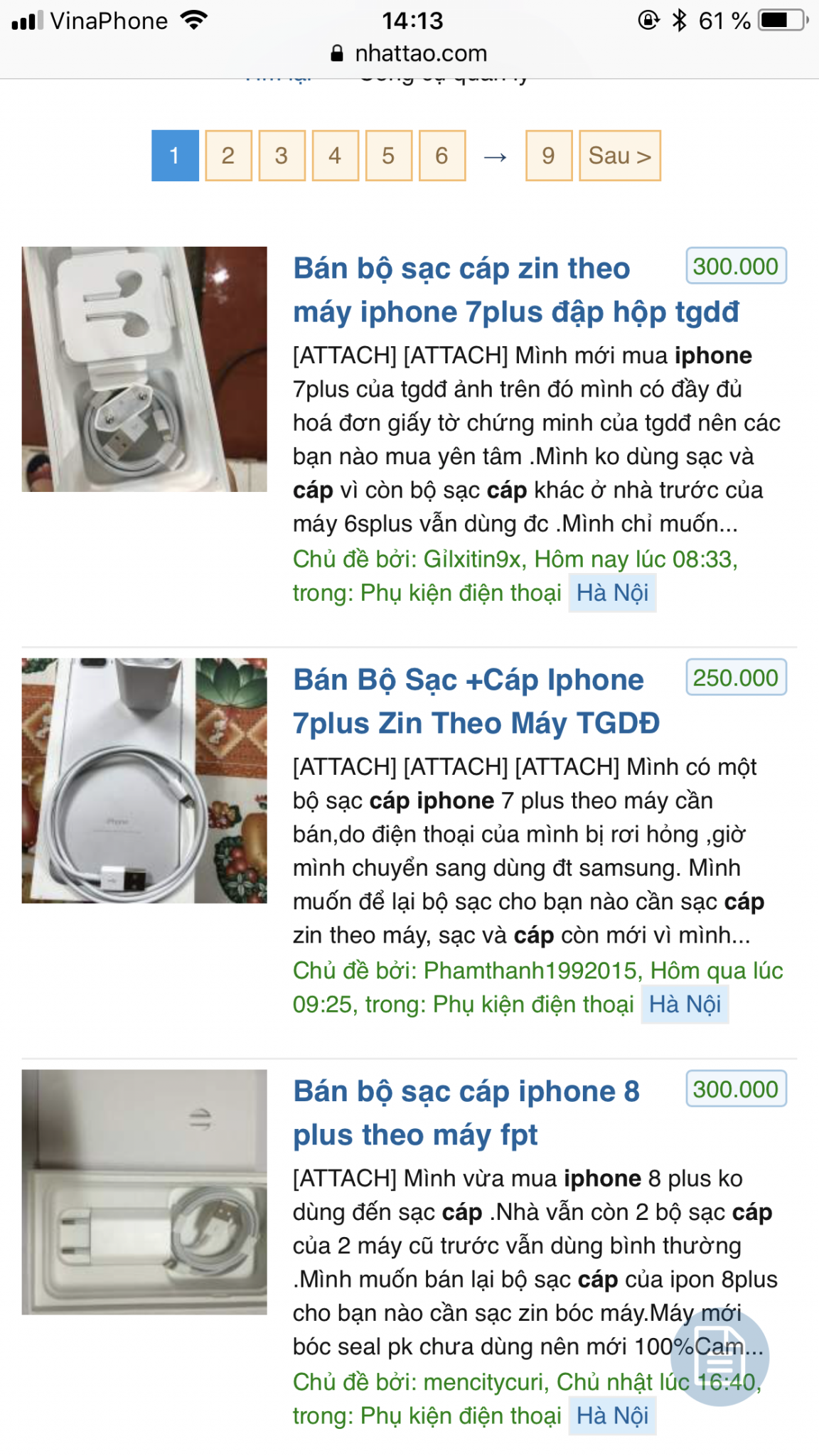Select page 5 in pagination
The width and height of the screenshot is (819, 1456).
pos(388,156)
